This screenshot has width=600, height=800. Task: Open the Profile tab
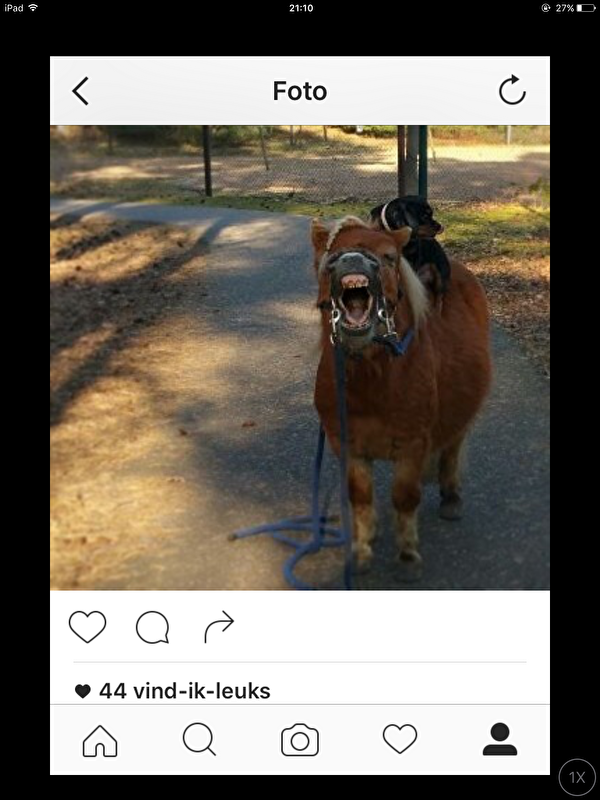500,740
